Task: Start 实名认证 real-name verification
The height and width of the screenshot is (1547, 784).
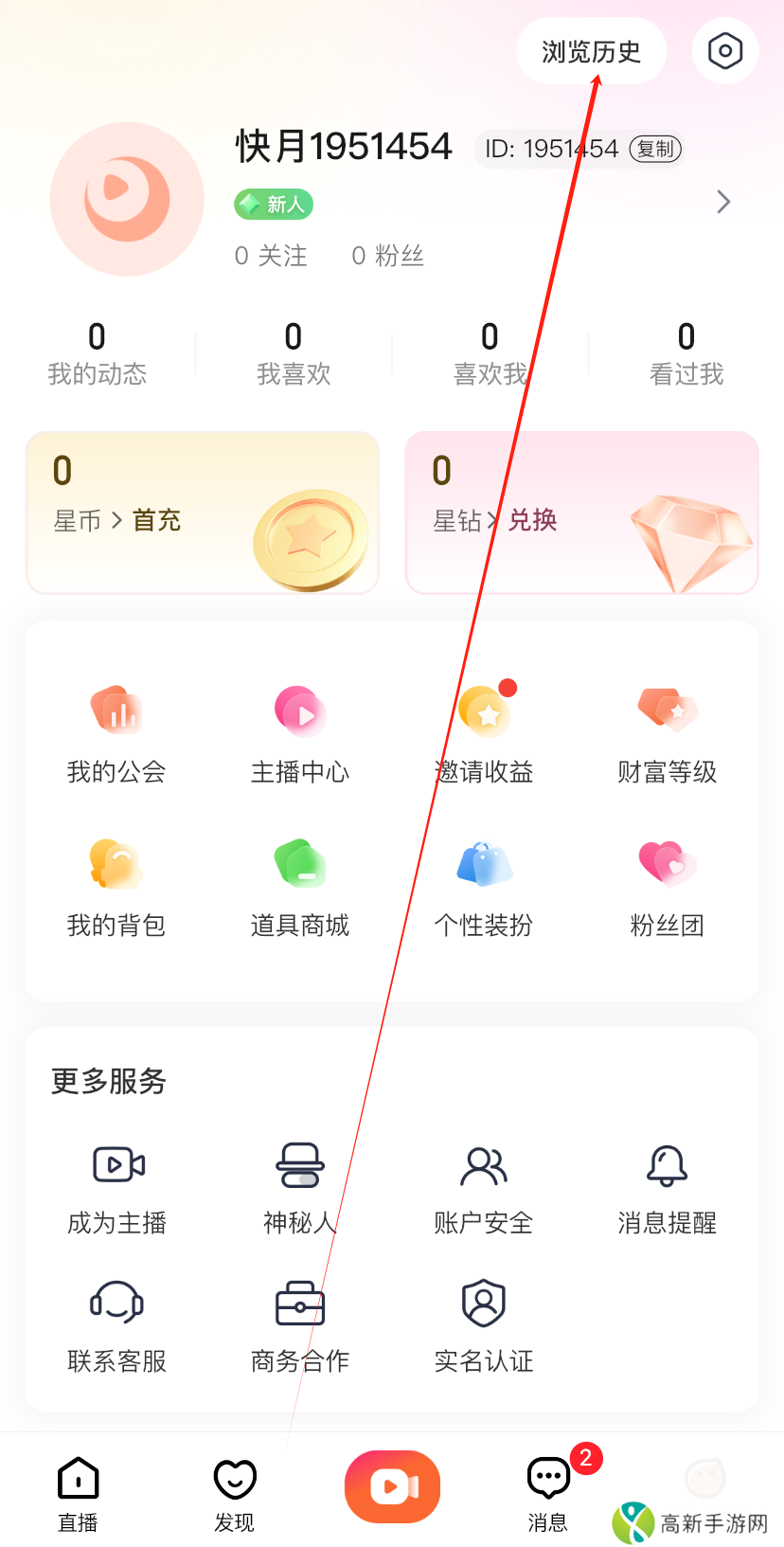Action: 484,1326
